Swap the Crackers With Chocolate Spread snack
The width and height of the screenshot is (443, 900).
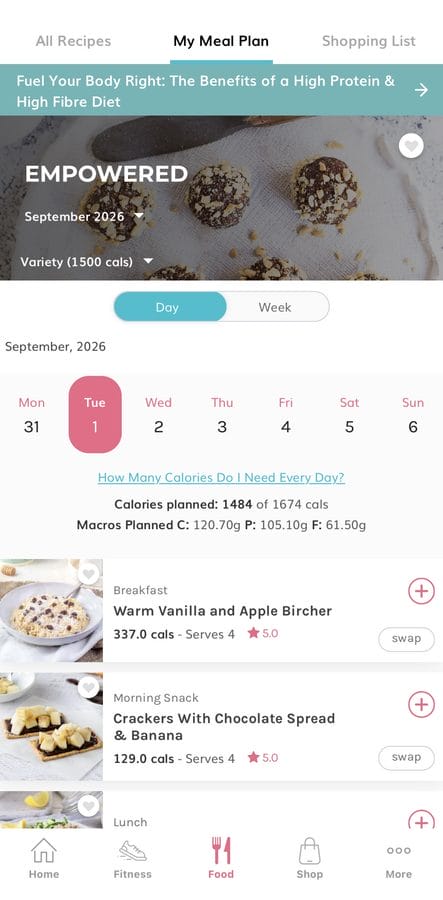[x=406, y=758]
